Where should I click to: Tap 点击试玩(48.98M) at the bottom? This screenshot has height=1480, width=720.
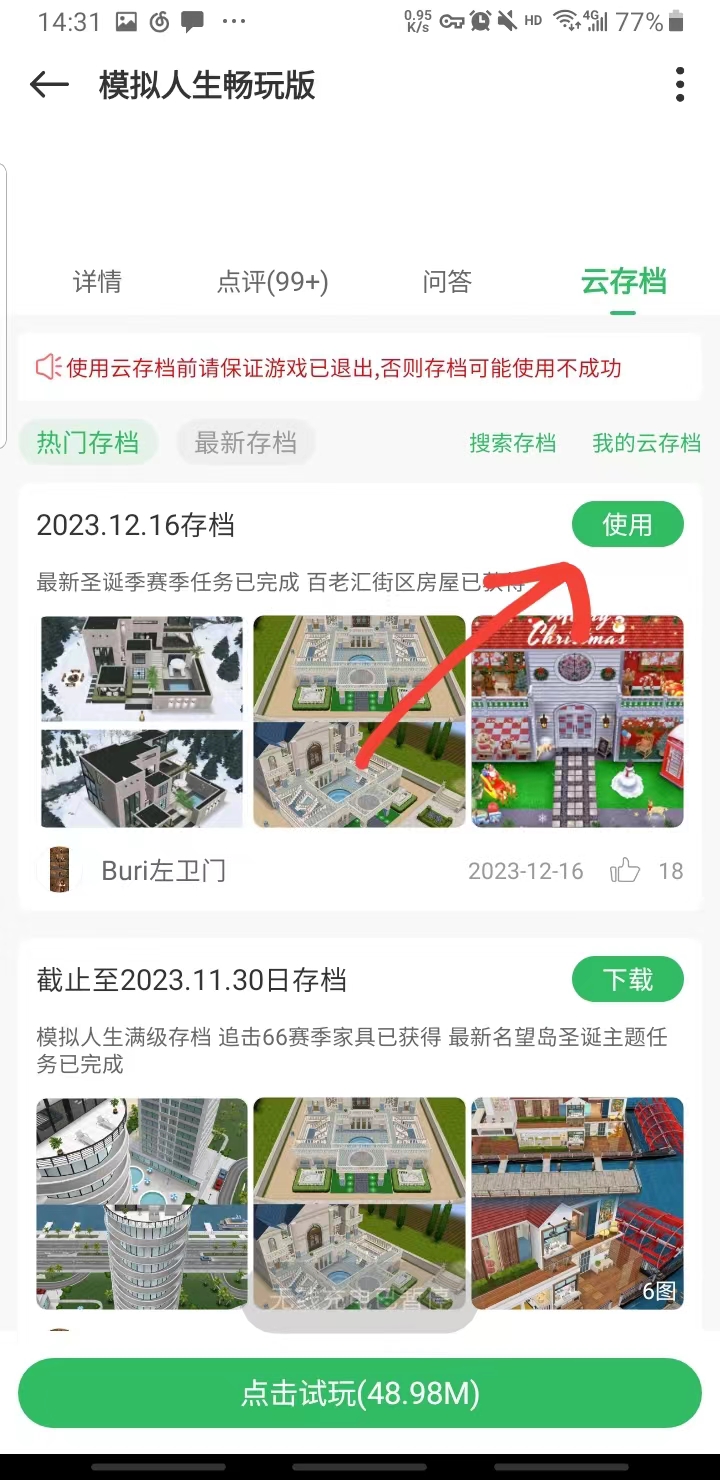pos(360,1392)
